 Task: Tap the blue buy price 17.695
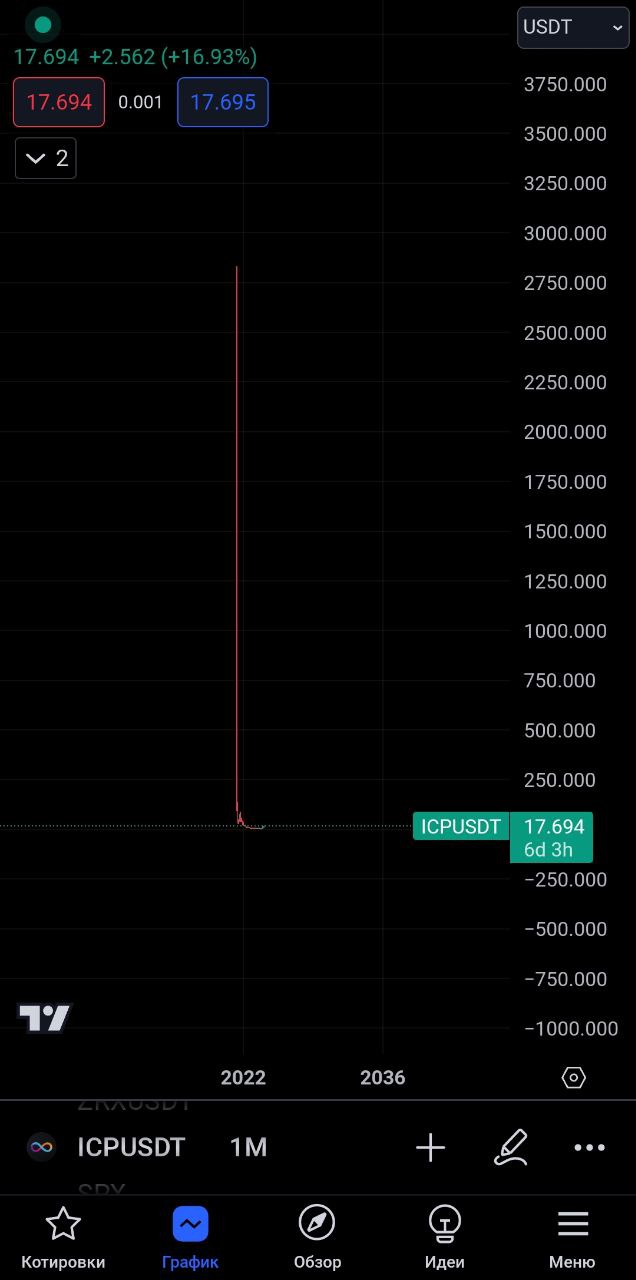coord(223,102)
